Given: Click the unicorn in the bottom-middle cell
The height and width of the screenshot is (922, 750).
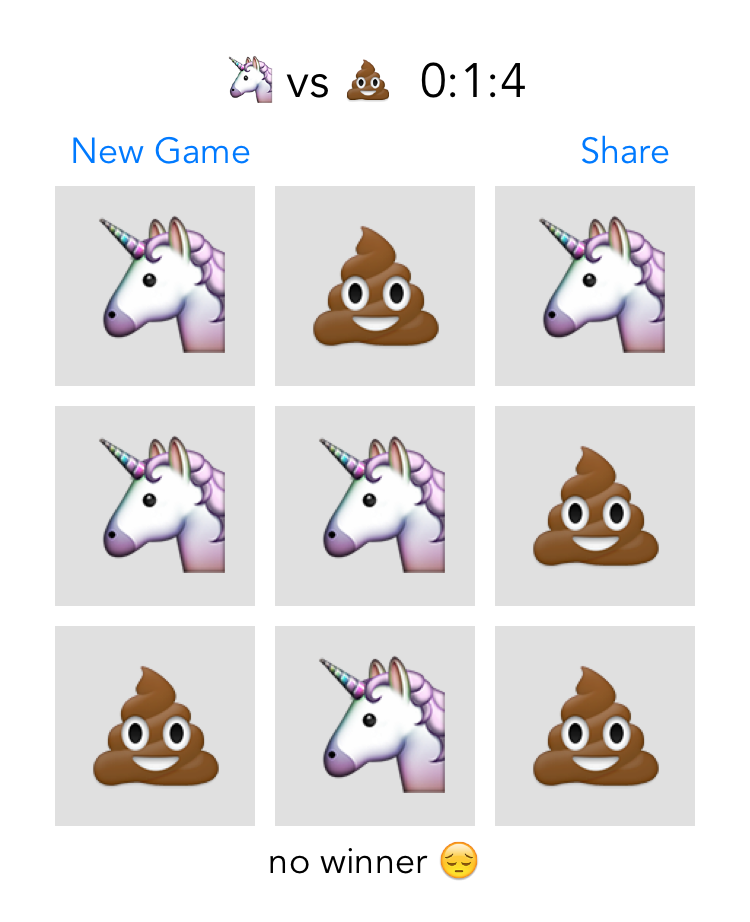Looking at the screenshot, I should pos(374,725).
